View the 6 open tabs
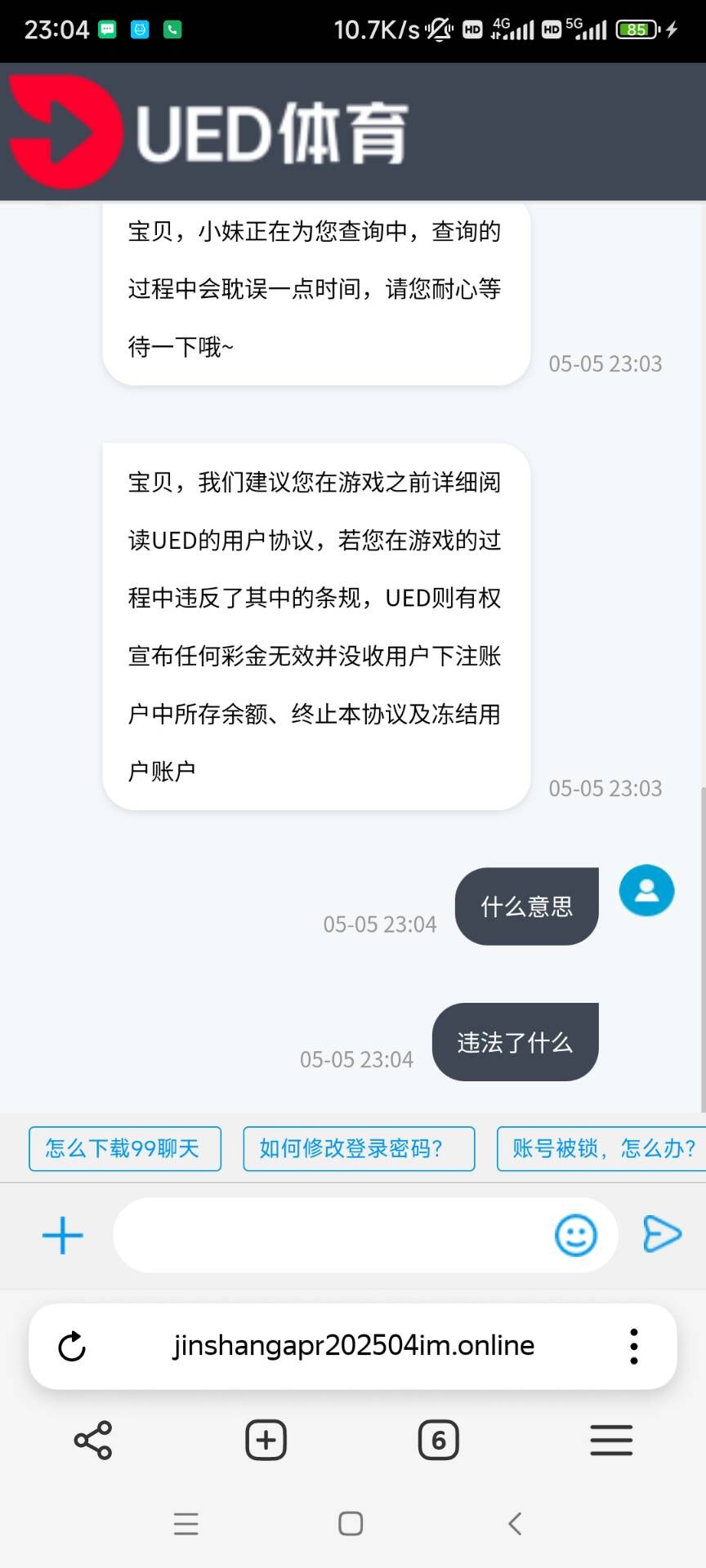The image size is (706, 1568). (439, 1440)
